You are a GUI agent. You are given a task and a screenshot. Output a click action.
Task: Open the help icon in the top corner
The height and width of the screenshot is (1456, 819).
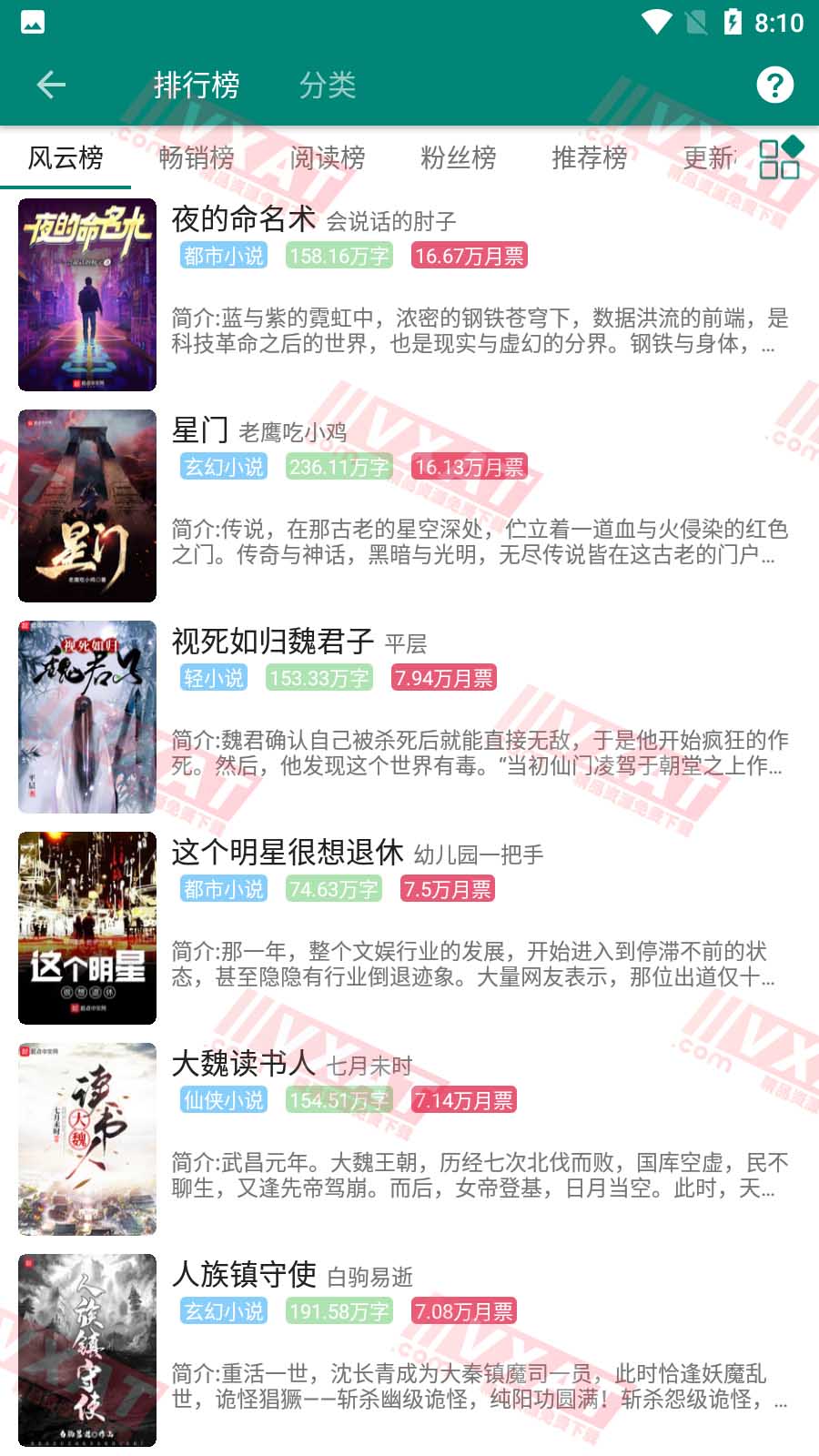click(775, 84)
